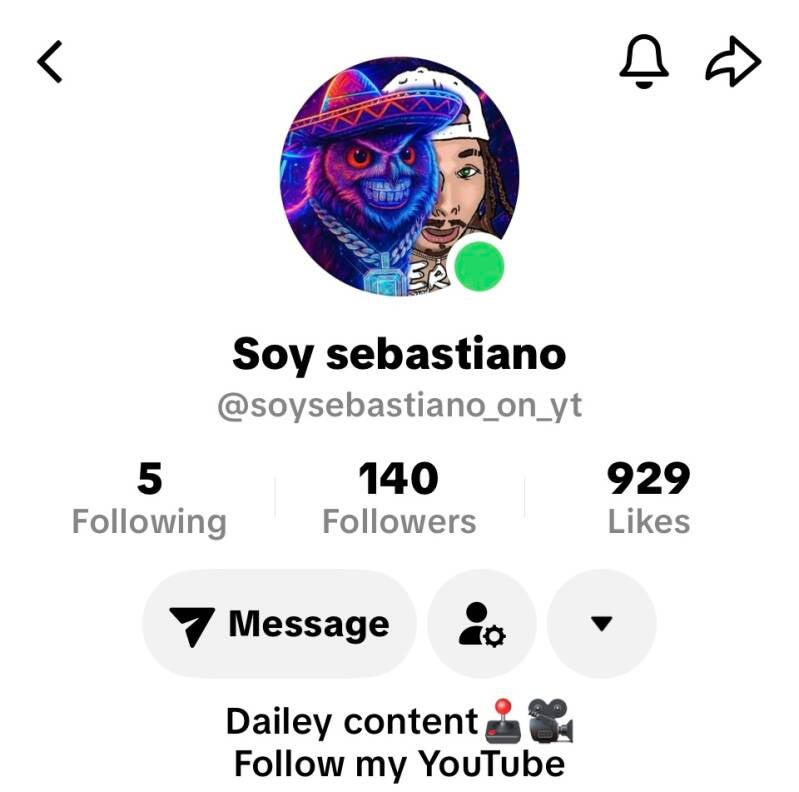Expand the suggested accounts arrow
Viewport: 799px width, 792px height.
tap(601, 624)
